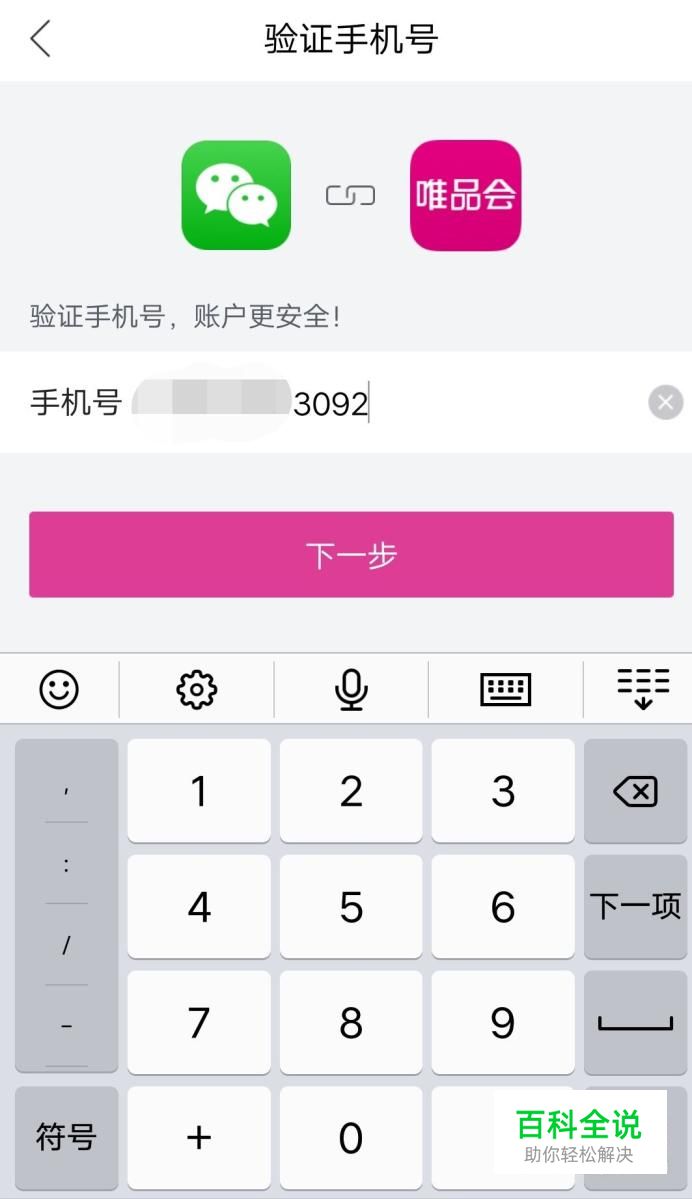Start voice input with the microphone
The width and height of the screenshot is (692, 1199).
click(351, 689)
